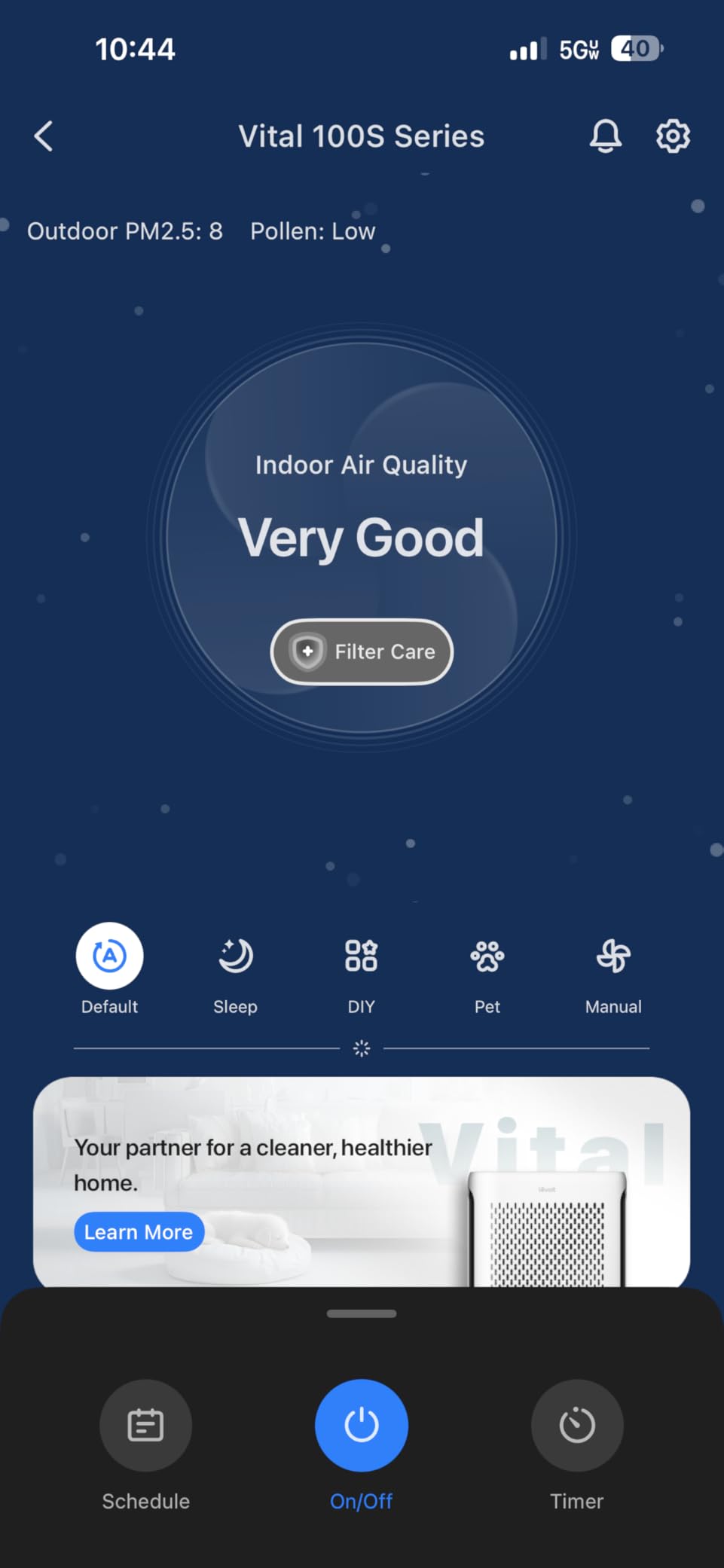Check the Pollen: Low indicator
Viewport: 724px width, 1568px height.
point(312,230)
